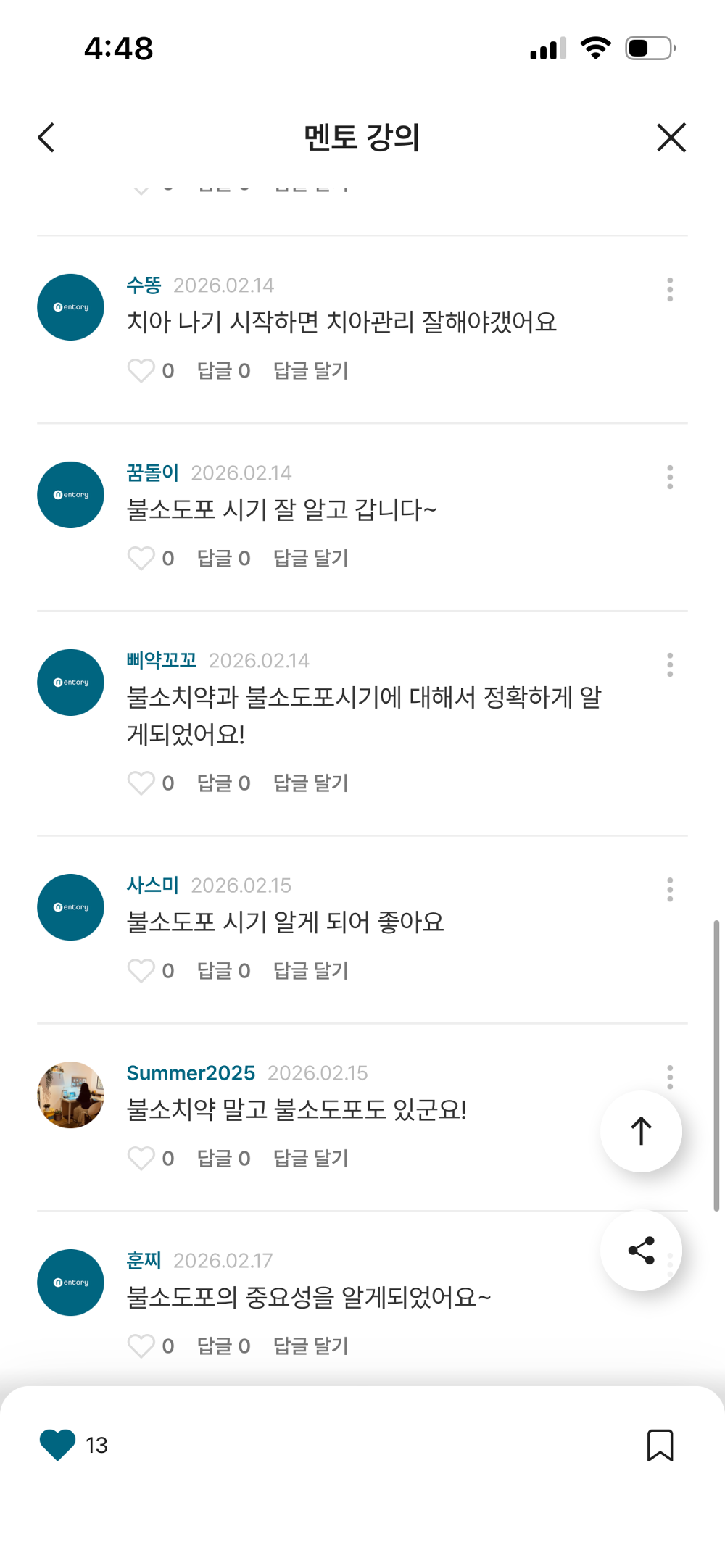Tap the back arrow to go back

coord(46,137)
